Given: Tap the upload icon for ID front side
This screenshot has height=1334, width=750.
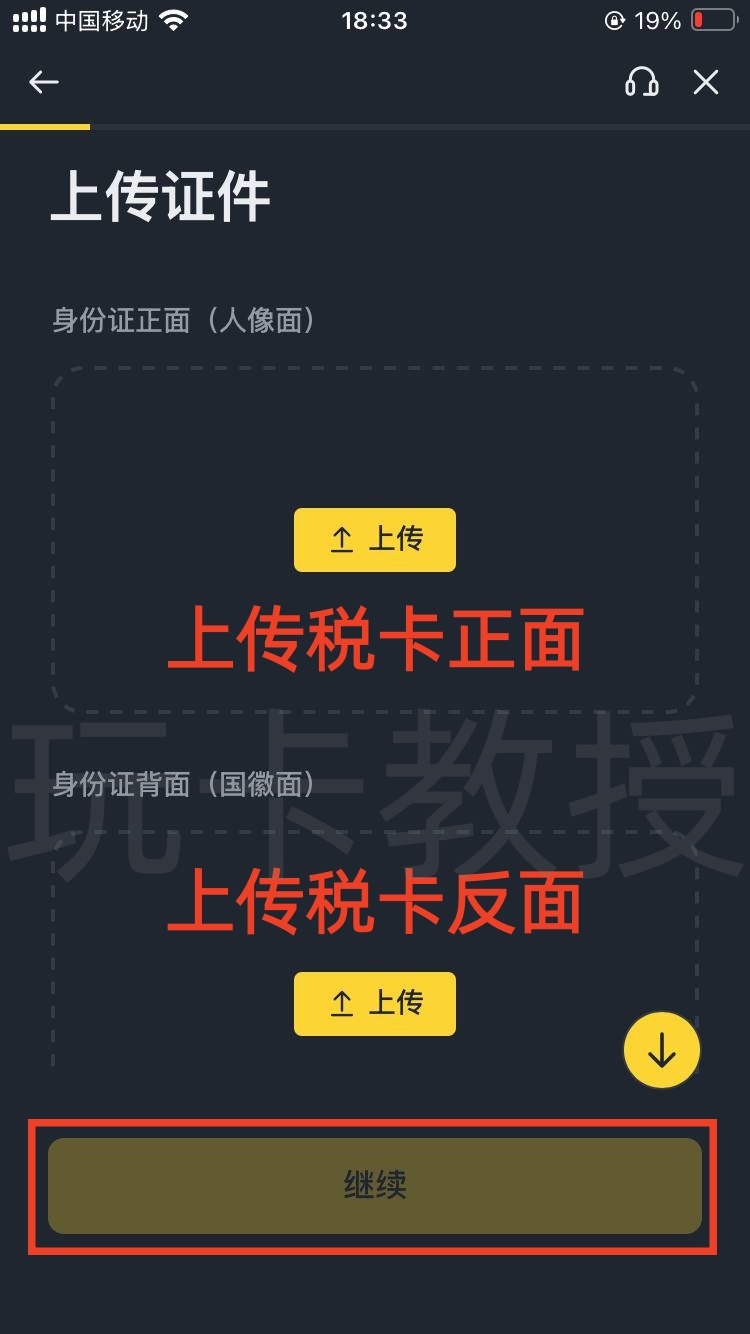Looking at the screenshot, I should click(340, 540).
